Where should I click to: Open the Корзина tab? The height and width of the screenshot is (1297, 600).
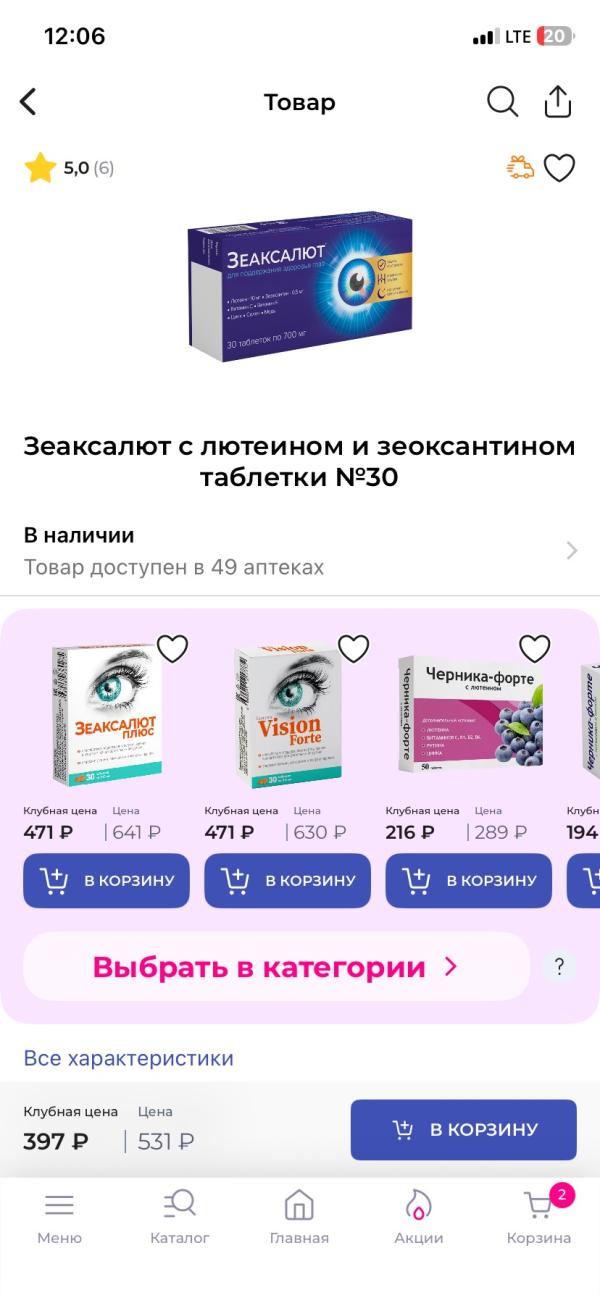[539, 1218]
